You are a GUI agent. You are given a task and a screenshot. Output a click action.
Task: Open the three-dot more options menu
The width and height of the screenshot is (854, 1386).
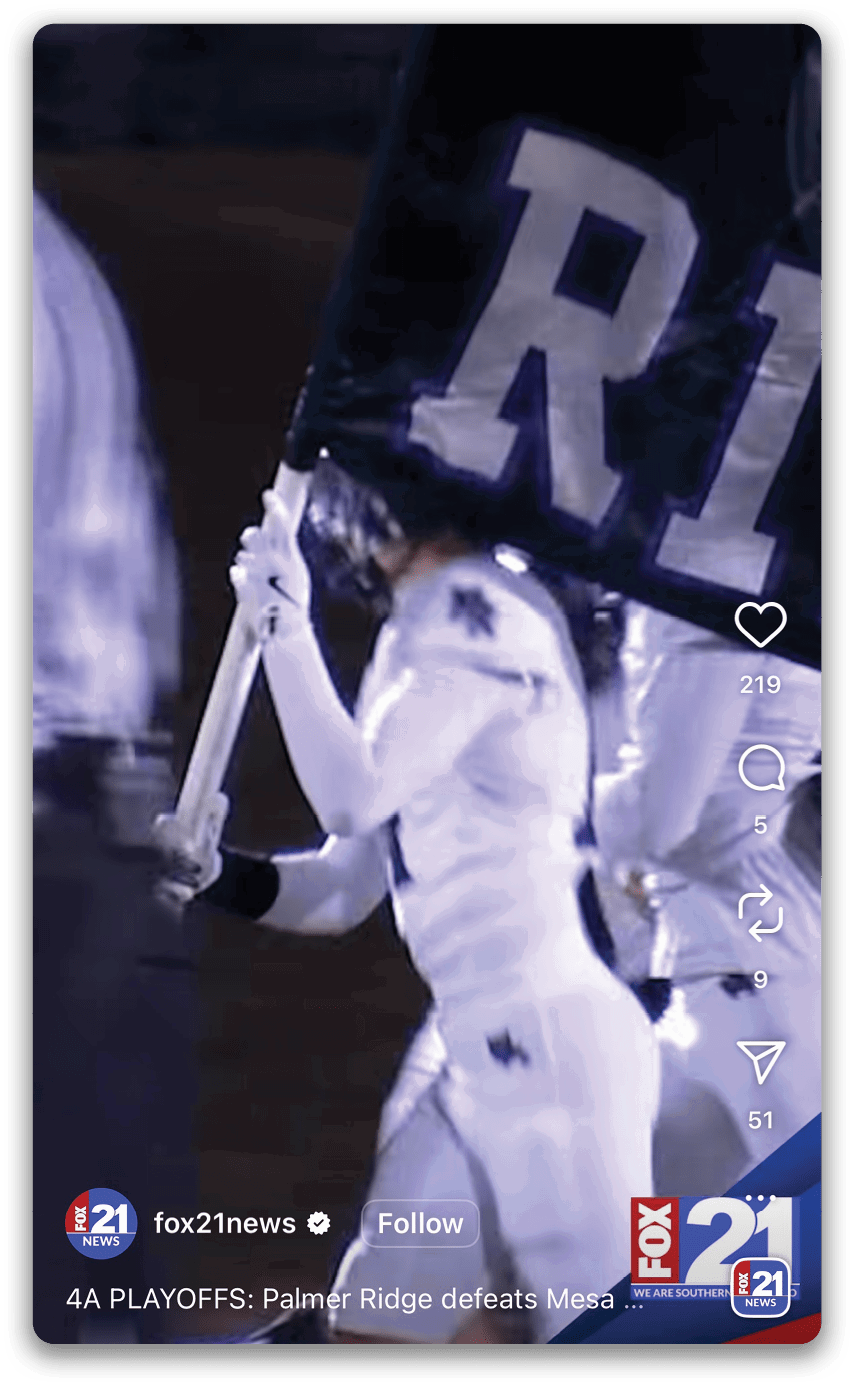tap(760, 1196)
